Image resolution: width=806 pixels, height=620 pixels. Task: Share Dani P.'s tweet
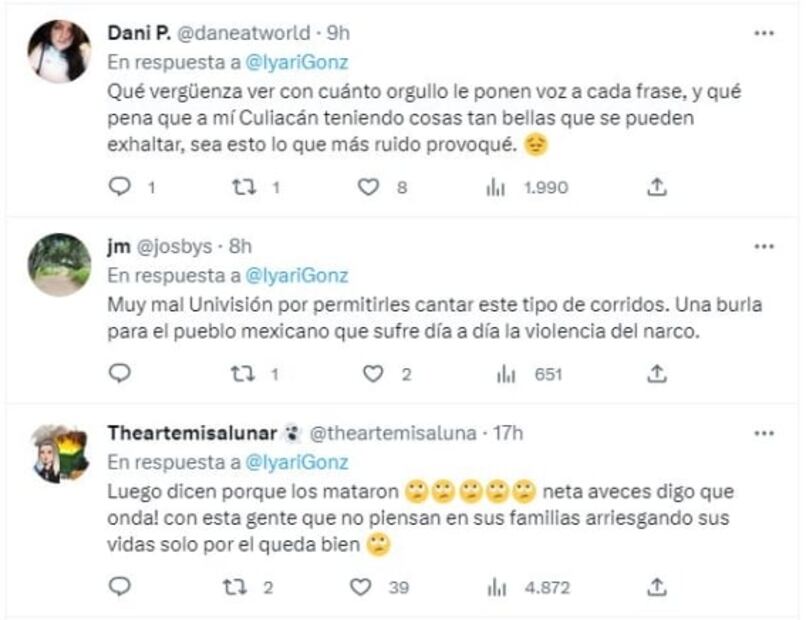[x=657, y=186]
